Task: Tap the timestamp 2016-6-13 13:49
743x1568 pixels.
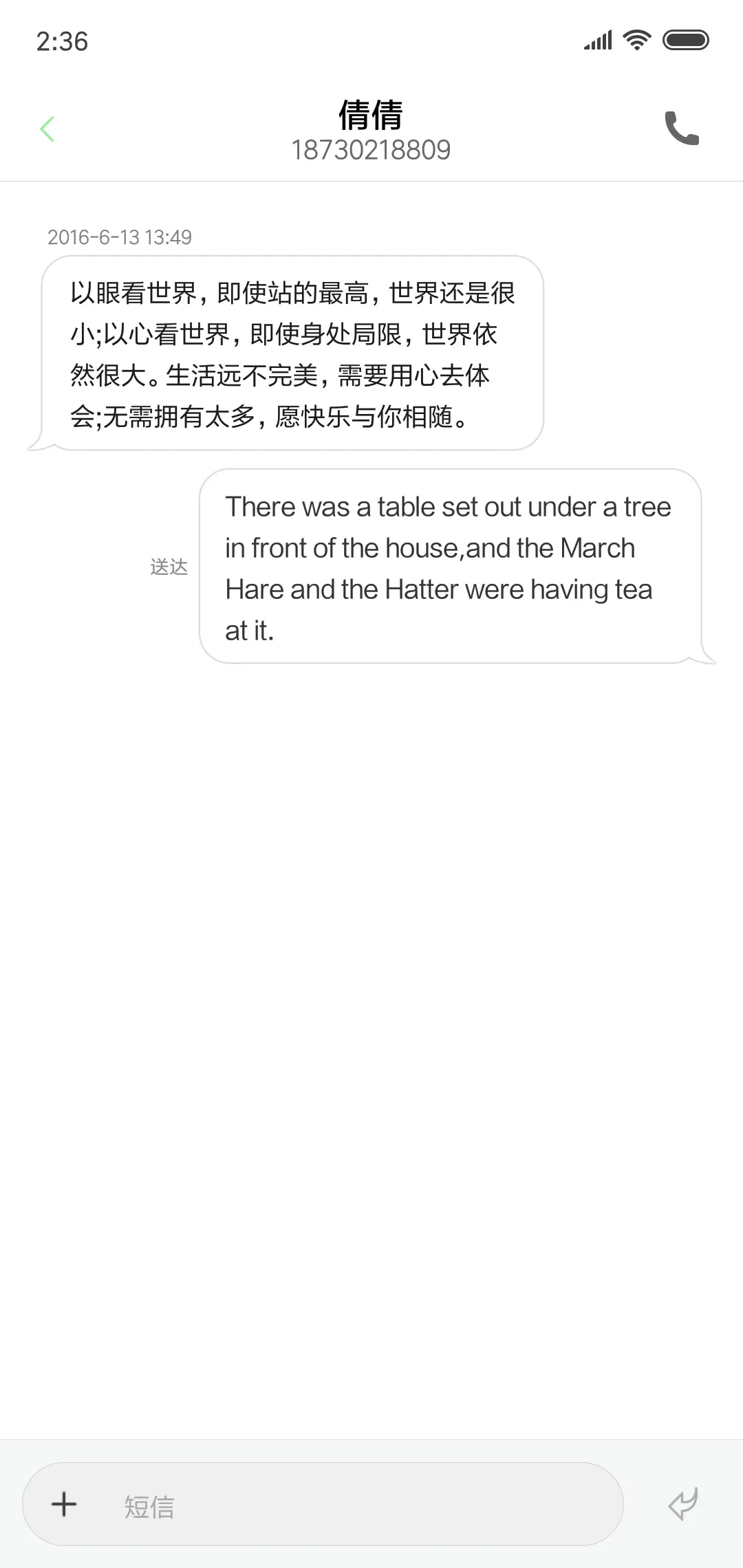Action: [121, 237]
